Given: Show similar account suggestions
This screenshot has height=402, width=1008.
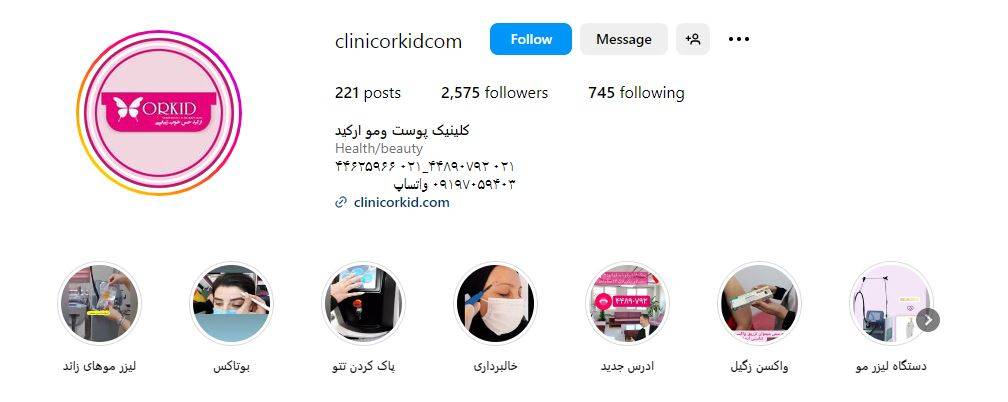Looking at the screenshot, I should 692,39.
